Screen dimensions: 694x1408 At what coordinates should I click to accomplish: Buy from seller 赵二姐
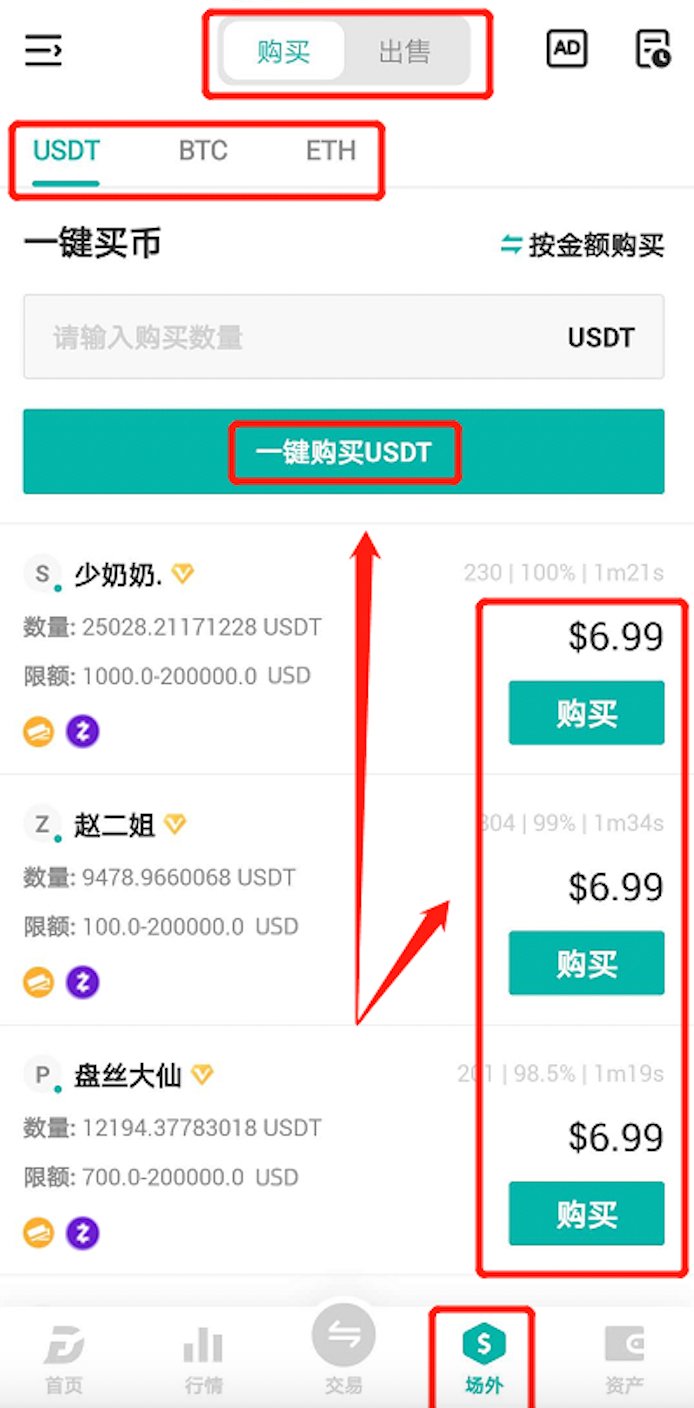(586, 963)
